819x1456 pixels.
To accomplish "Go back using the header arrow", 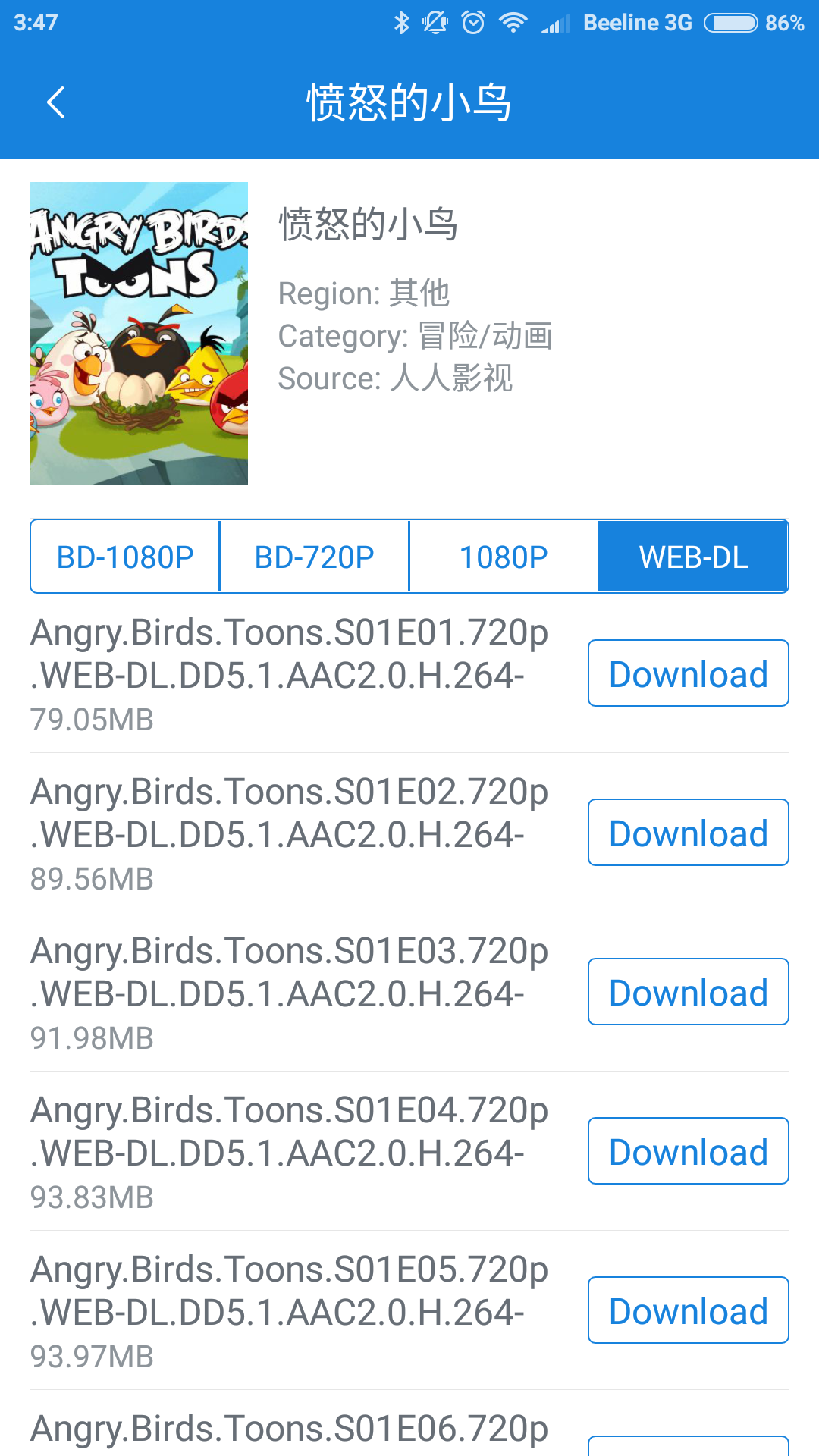I will (x=56, y=102).
